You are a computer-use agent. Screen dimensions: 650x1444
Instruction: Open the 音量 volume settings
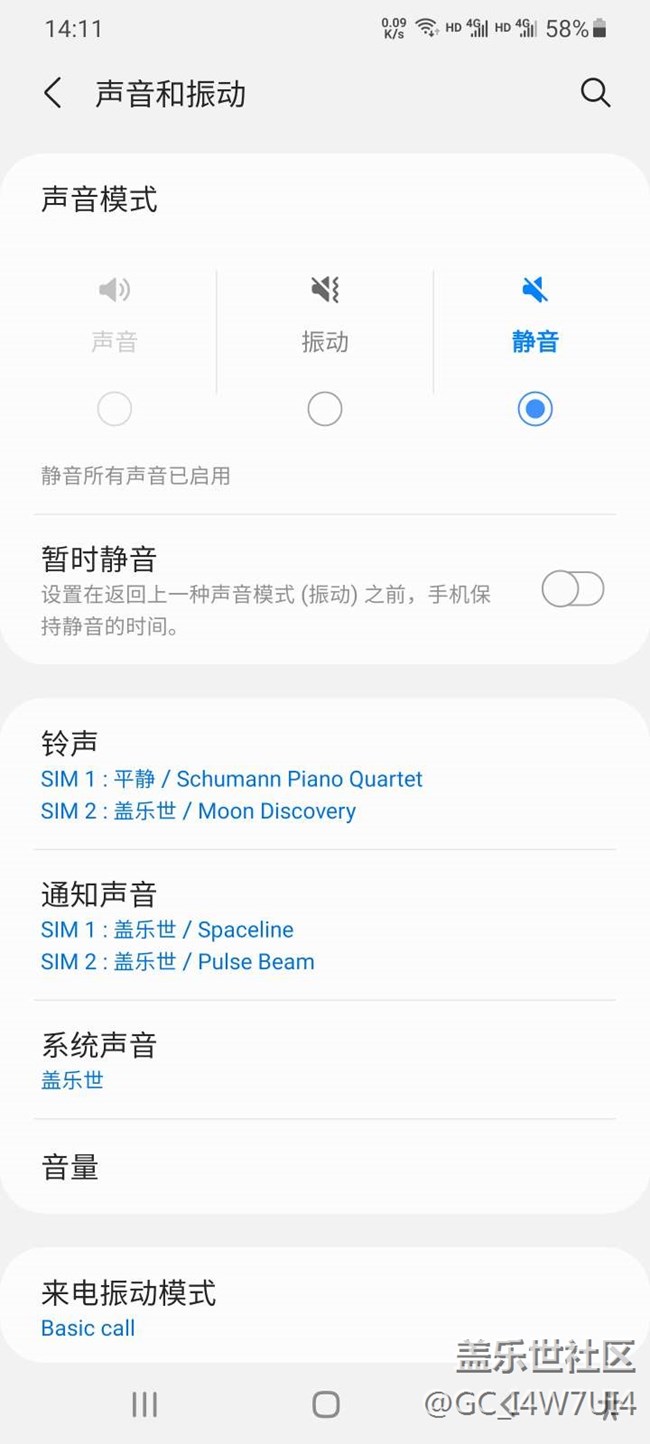(325, 1167)
